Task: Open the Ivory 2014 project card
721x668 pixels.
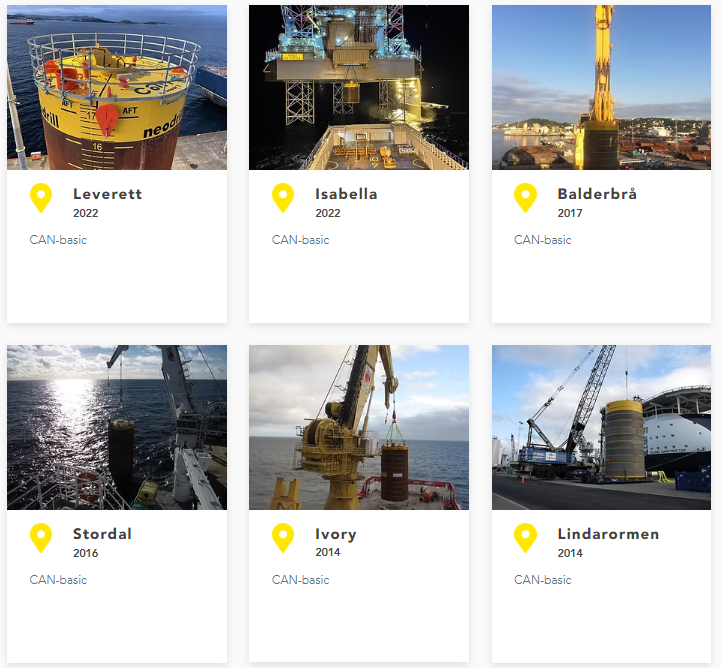Action: [x=335, y=534]
